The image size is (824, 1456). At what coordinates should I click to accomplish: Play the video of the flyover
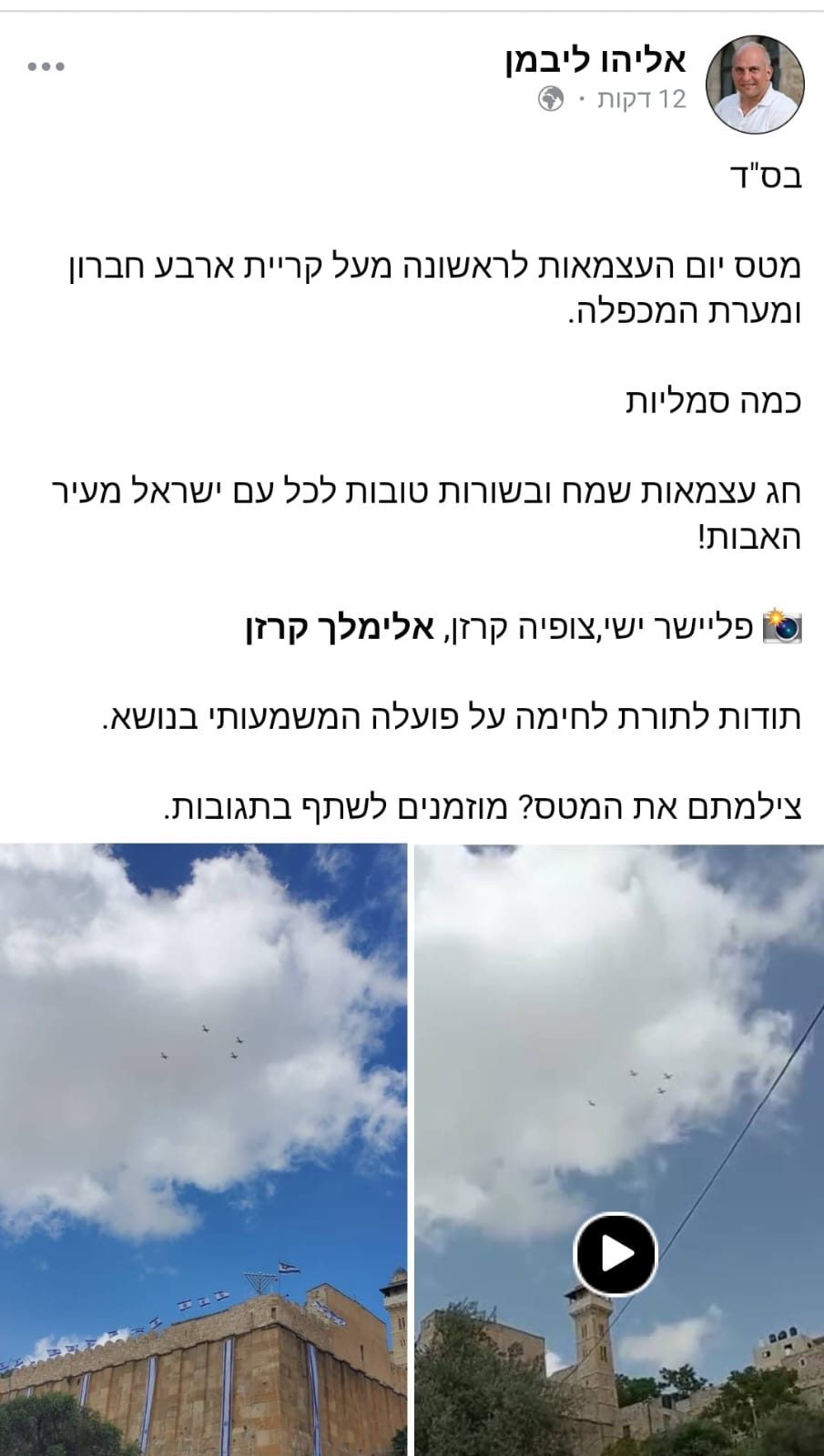616,1254
